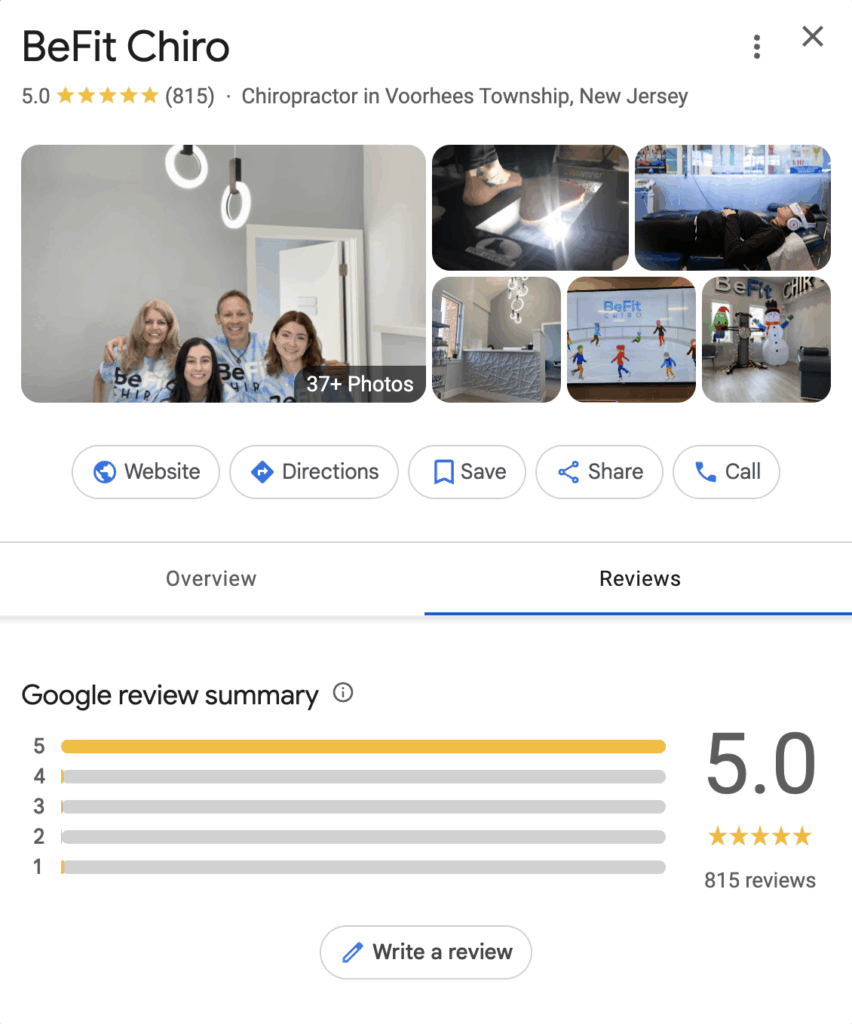Tap the review summary info icon
The height and width of the screenshot is (1024, 852).
tap(343, 692)
